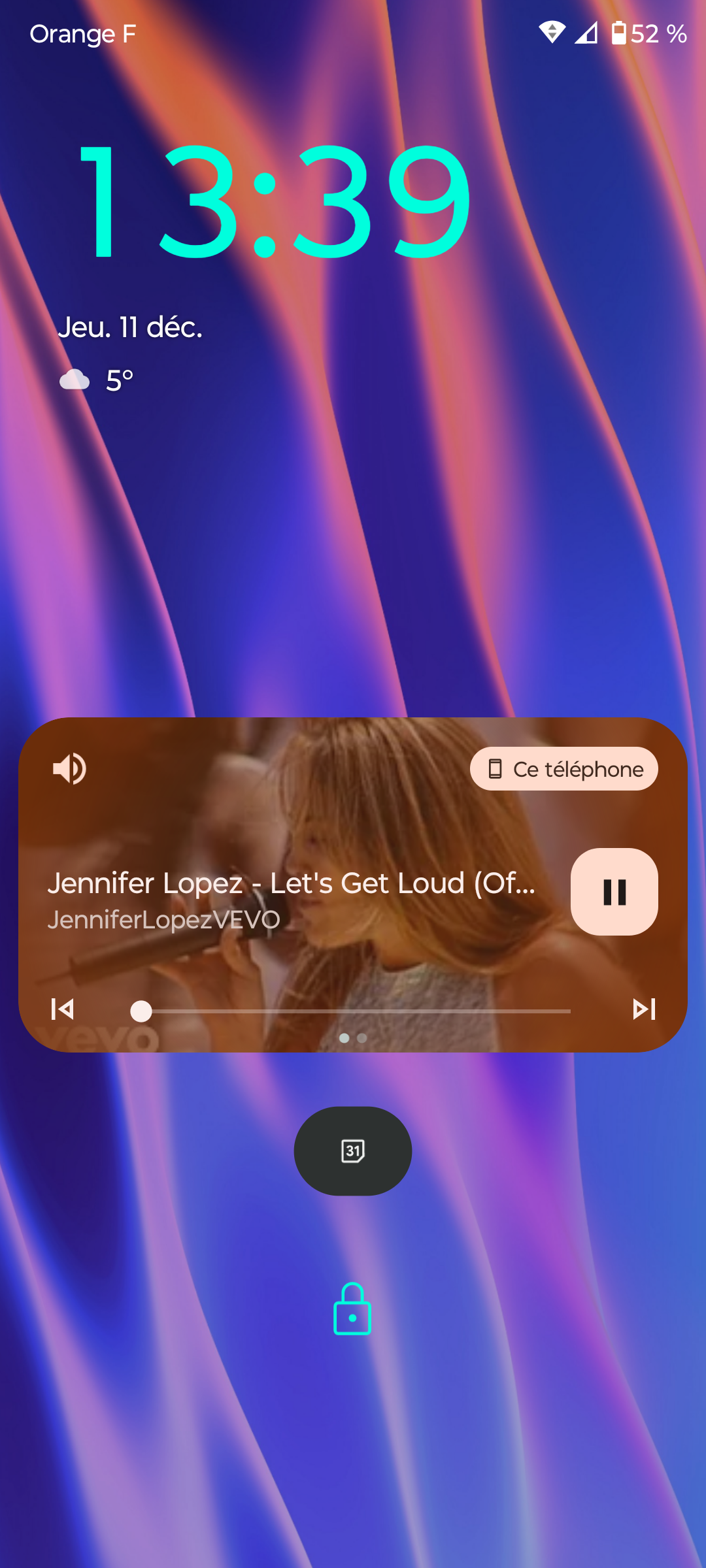Tap the 5° temperature reading
Screen dimensions: 706x1568
coord(119,378)
